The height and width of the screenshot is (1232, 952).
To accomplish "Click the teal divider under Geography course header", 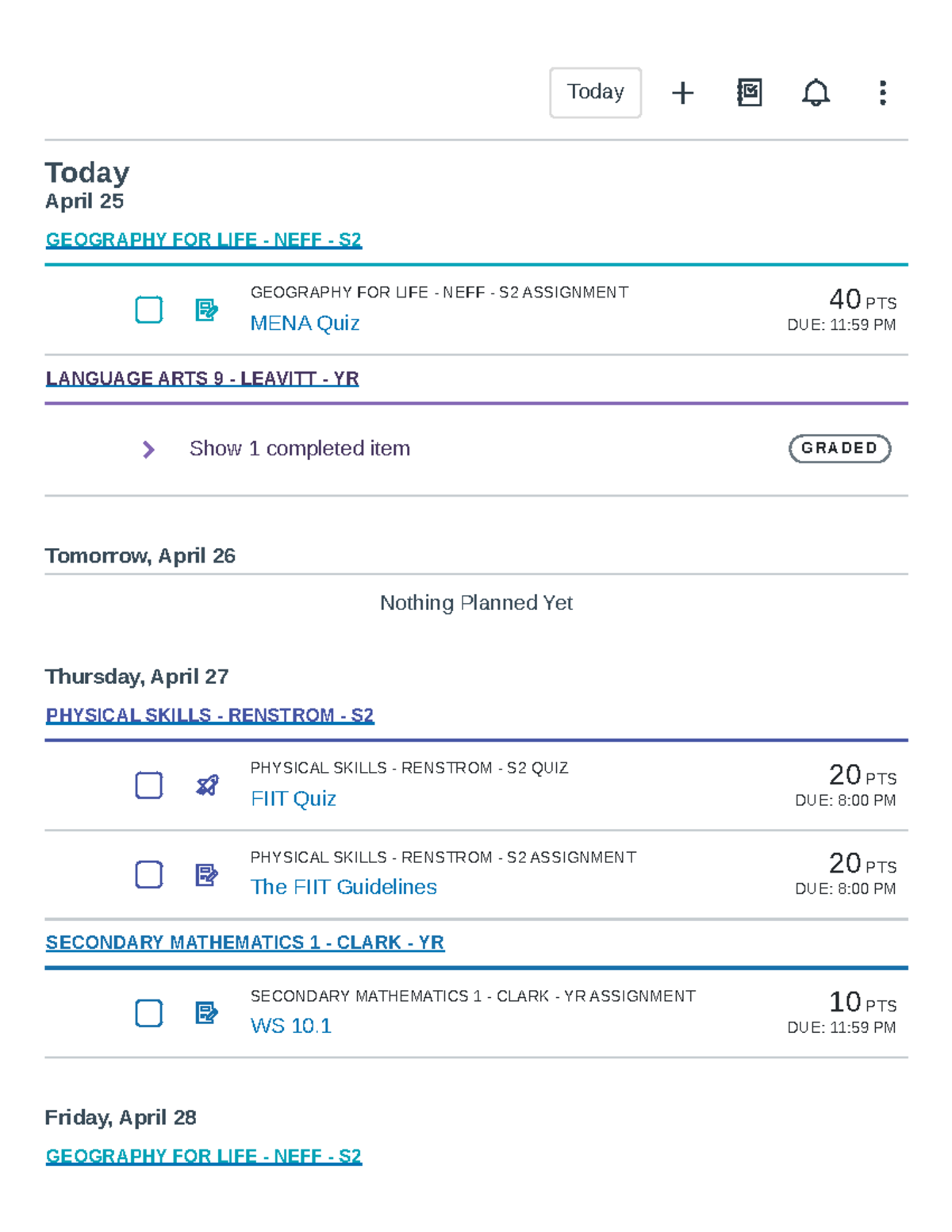I will (x=476, y=263).
